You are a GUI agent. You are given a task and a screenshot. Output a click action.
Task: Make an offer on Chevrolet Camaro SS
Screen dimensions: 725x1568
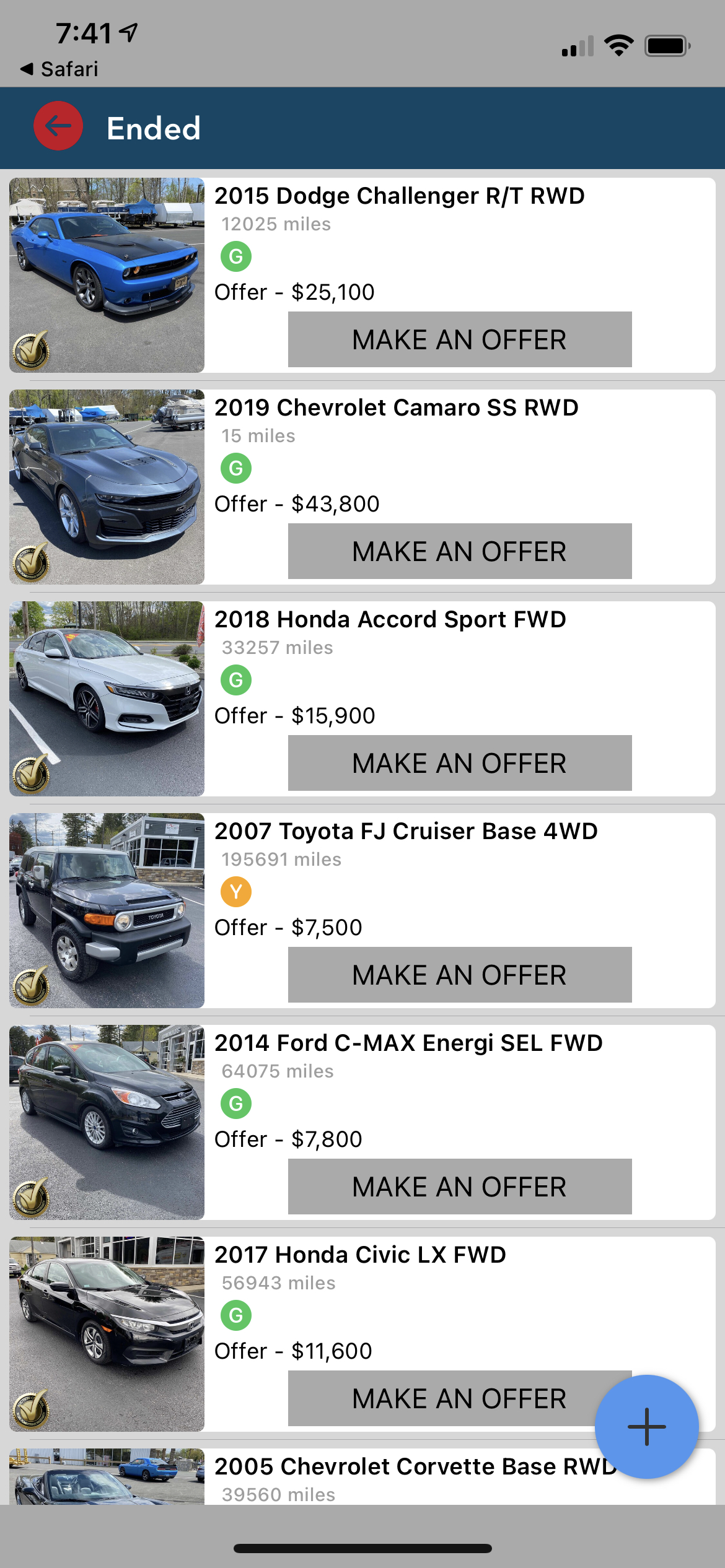pos(459,551)
